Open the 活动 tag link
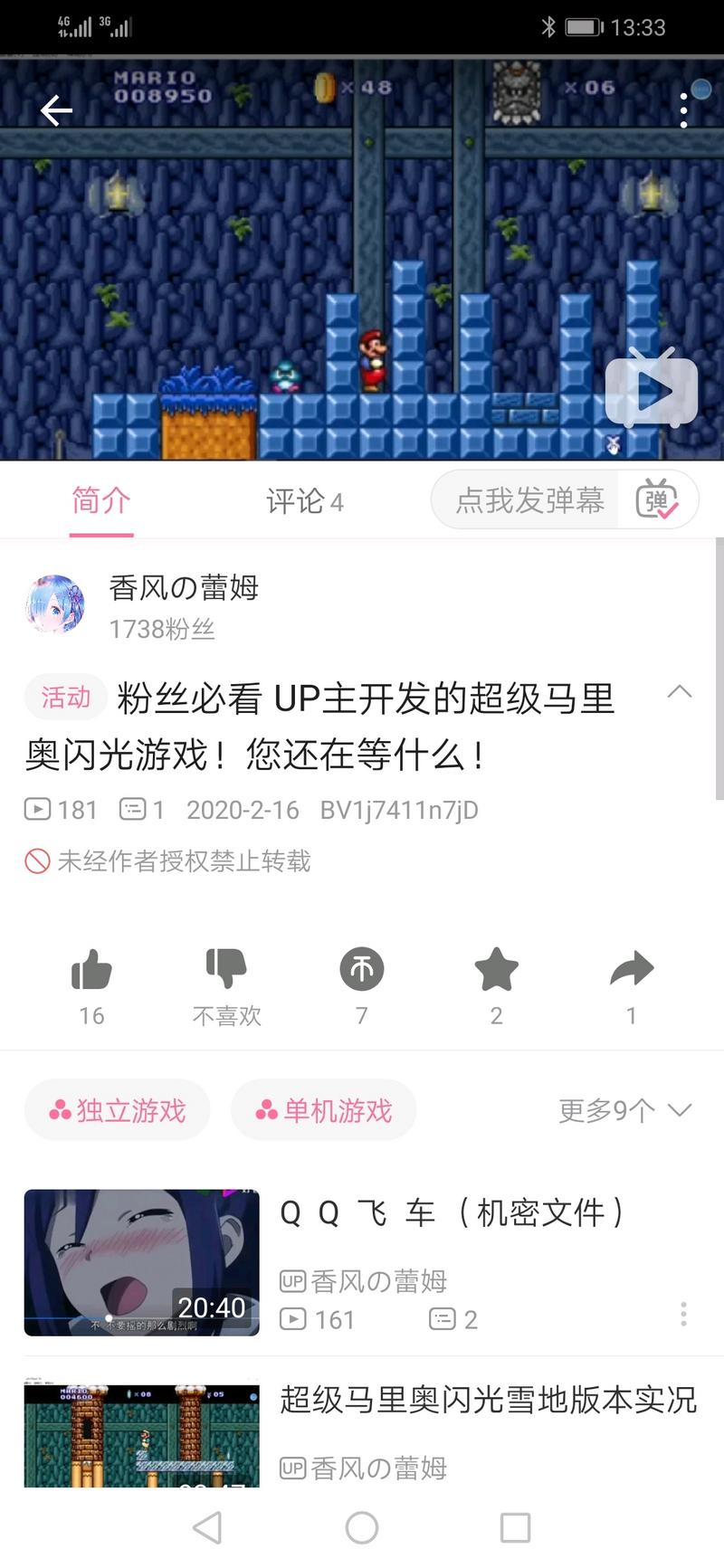Screen dimensions: 724x1568 coord(66,697)
